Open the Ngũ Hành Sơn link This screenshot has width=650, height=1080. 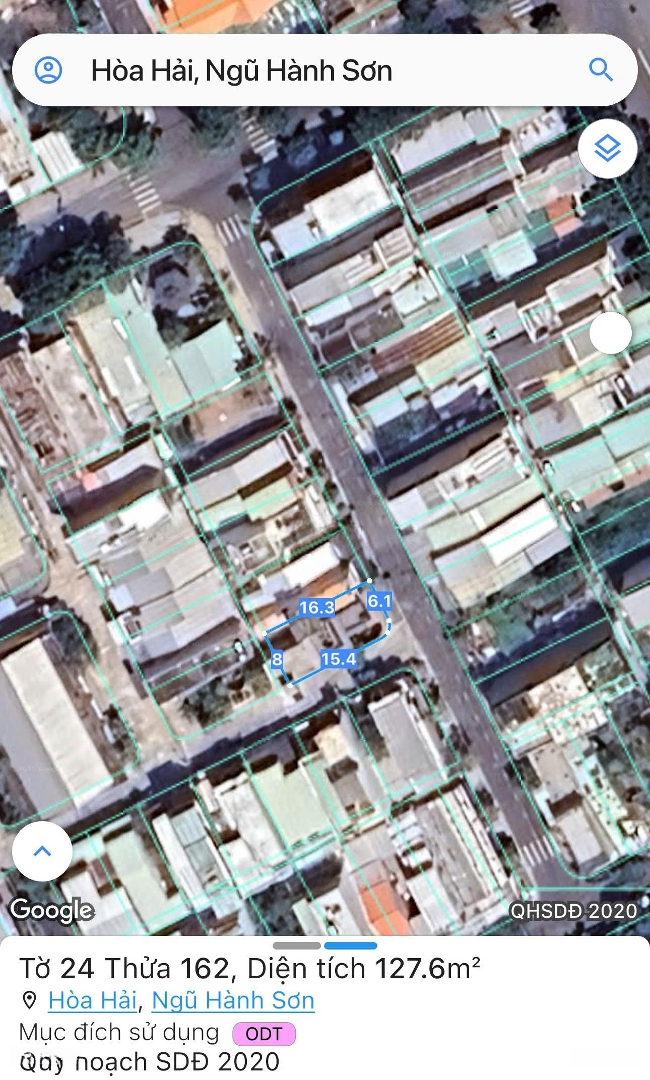click(x=233, y=1000)
